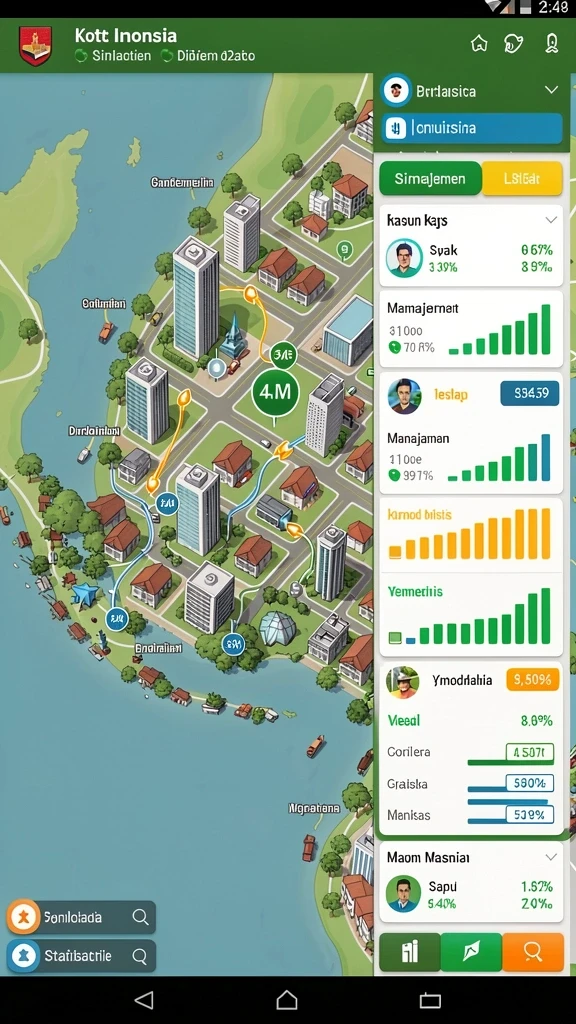Image resolution: width=576 pixels, height=1024 pixels.
Task: Tap the blue 93459 badge
Action: tap(530, 393)
